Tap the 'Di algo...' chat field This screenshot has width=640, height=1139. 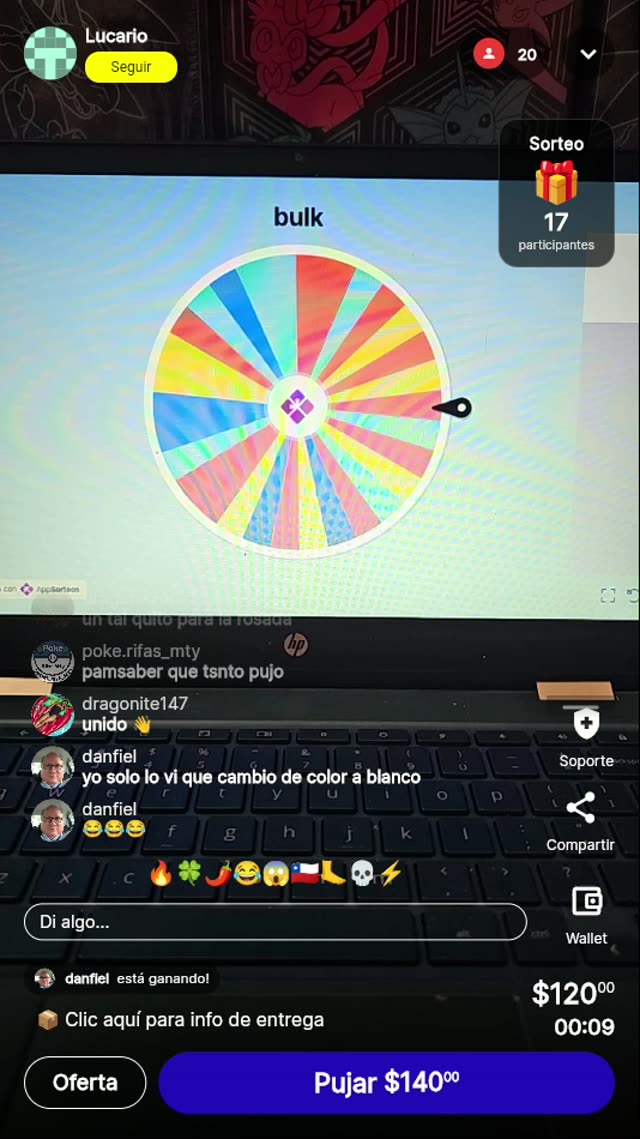pyautogui.click(x=275, y=922)
